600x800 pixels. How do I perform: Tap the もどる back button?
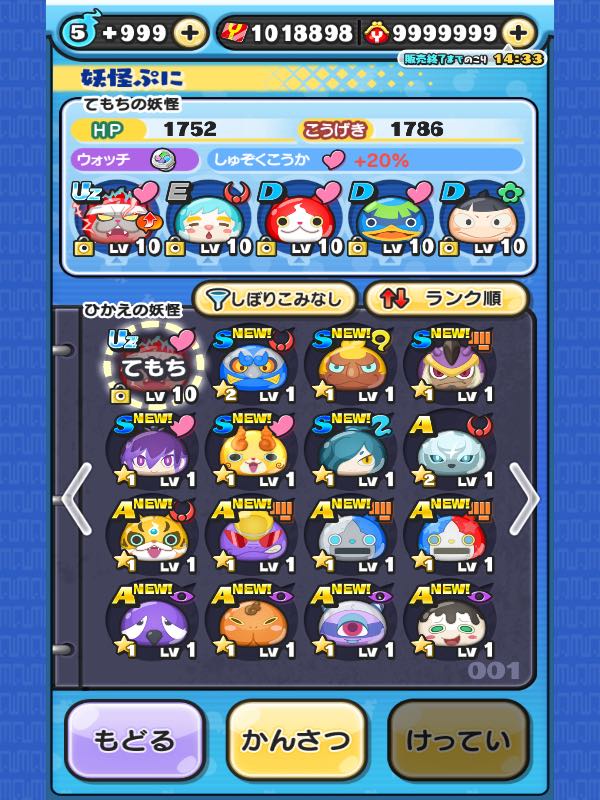tap(135, 741)
